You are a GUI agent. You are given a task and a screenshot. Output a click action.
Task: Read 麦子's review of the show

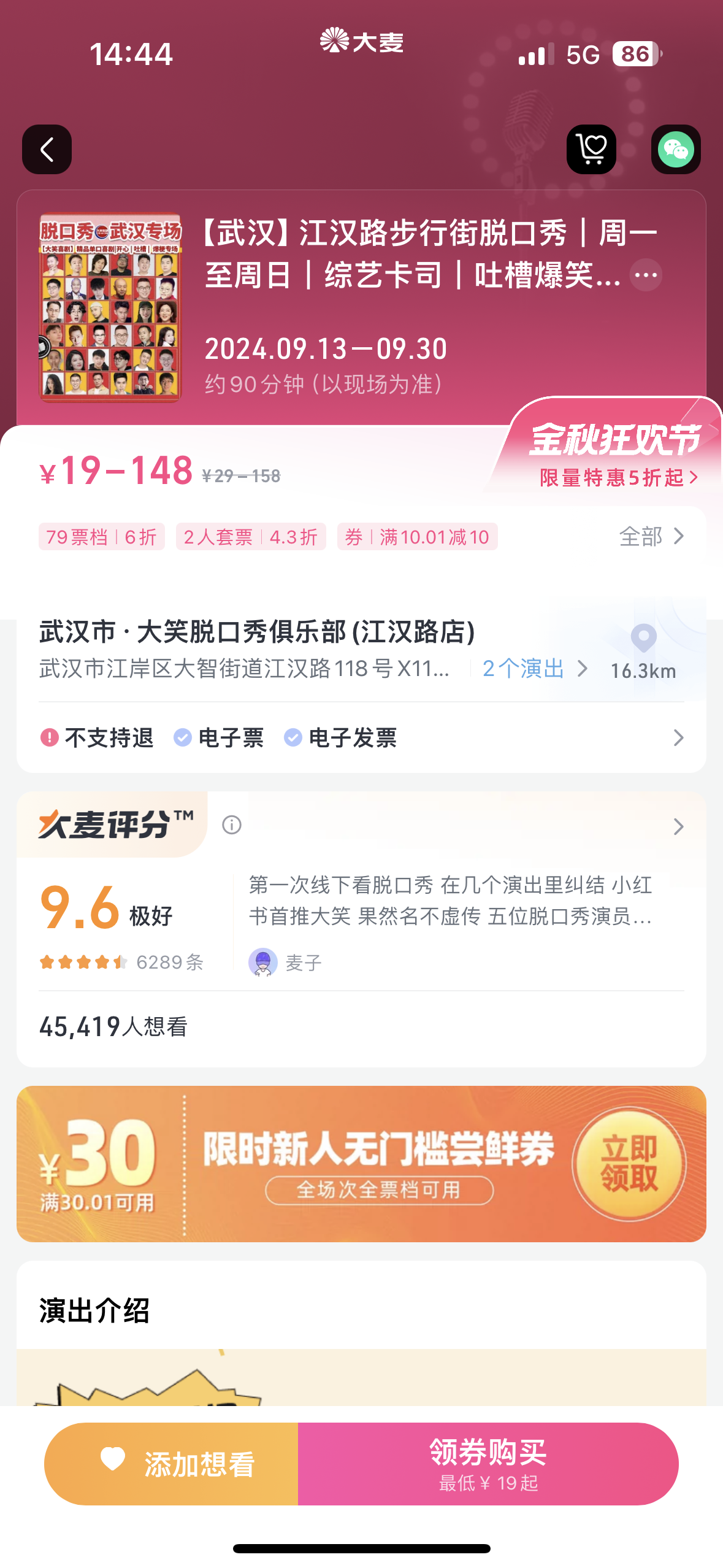click(450, 902)
